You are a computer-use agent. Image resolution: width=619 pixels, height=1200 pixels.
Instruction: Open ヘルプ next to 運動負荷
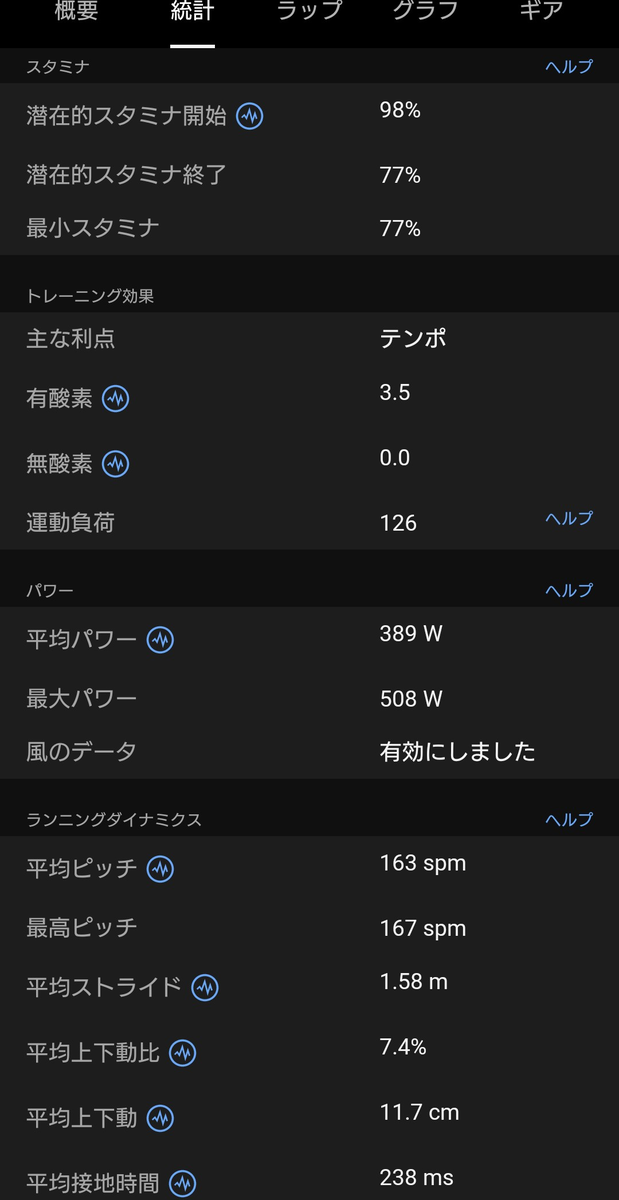tap(569, 518)
